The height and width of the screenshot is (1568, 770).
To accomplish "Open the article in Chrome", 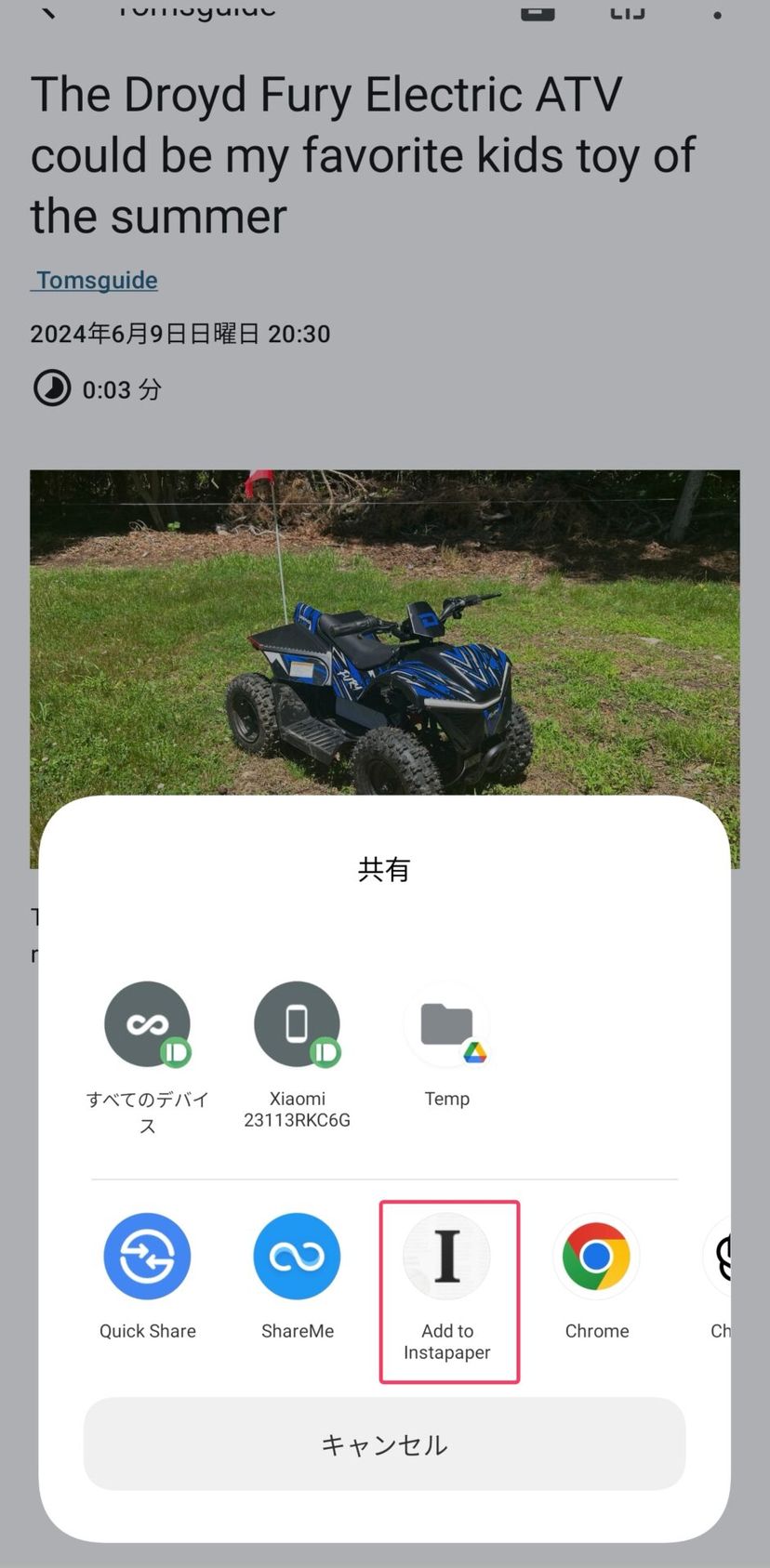I will (x=596, y=1257).
